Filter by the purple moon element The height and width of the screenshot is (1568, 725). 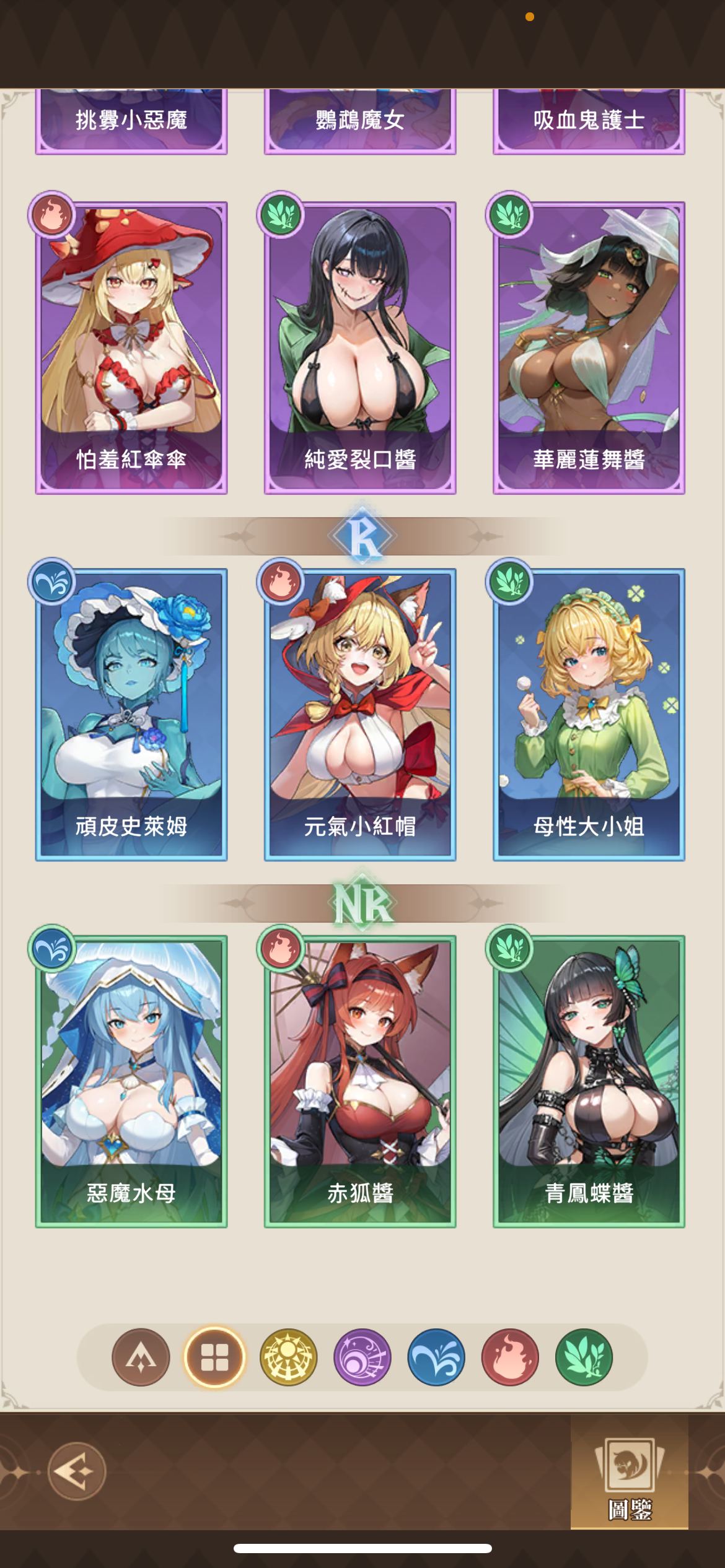(362, 1357)
